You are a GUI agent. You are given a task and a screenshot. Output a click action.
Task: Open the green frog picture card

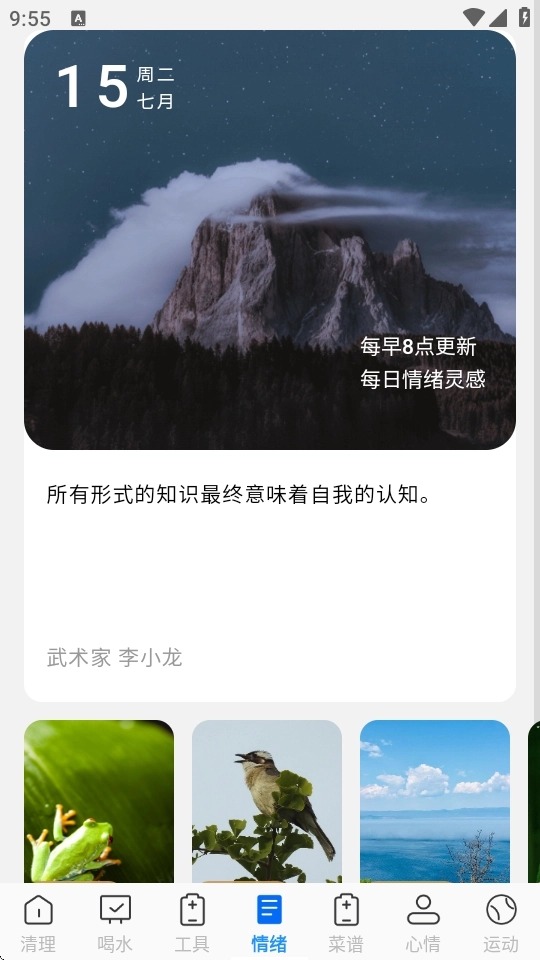point(99,801)
